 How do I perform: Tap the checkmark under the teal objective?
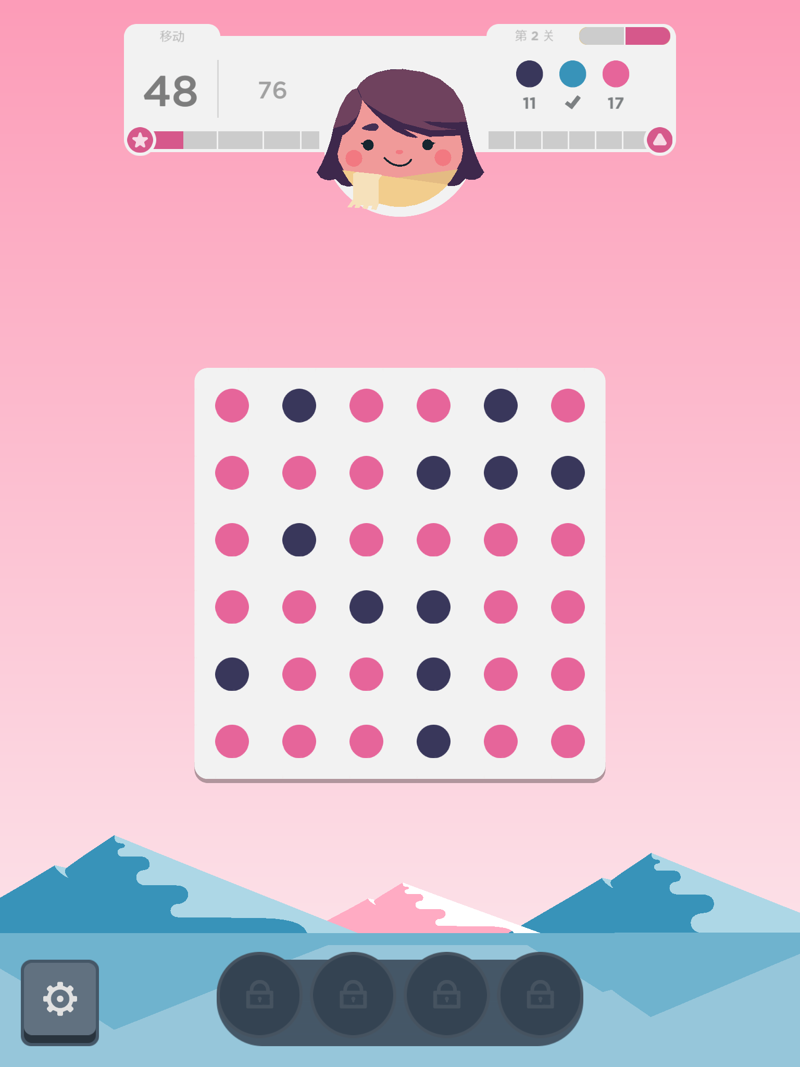pos(573,101)
